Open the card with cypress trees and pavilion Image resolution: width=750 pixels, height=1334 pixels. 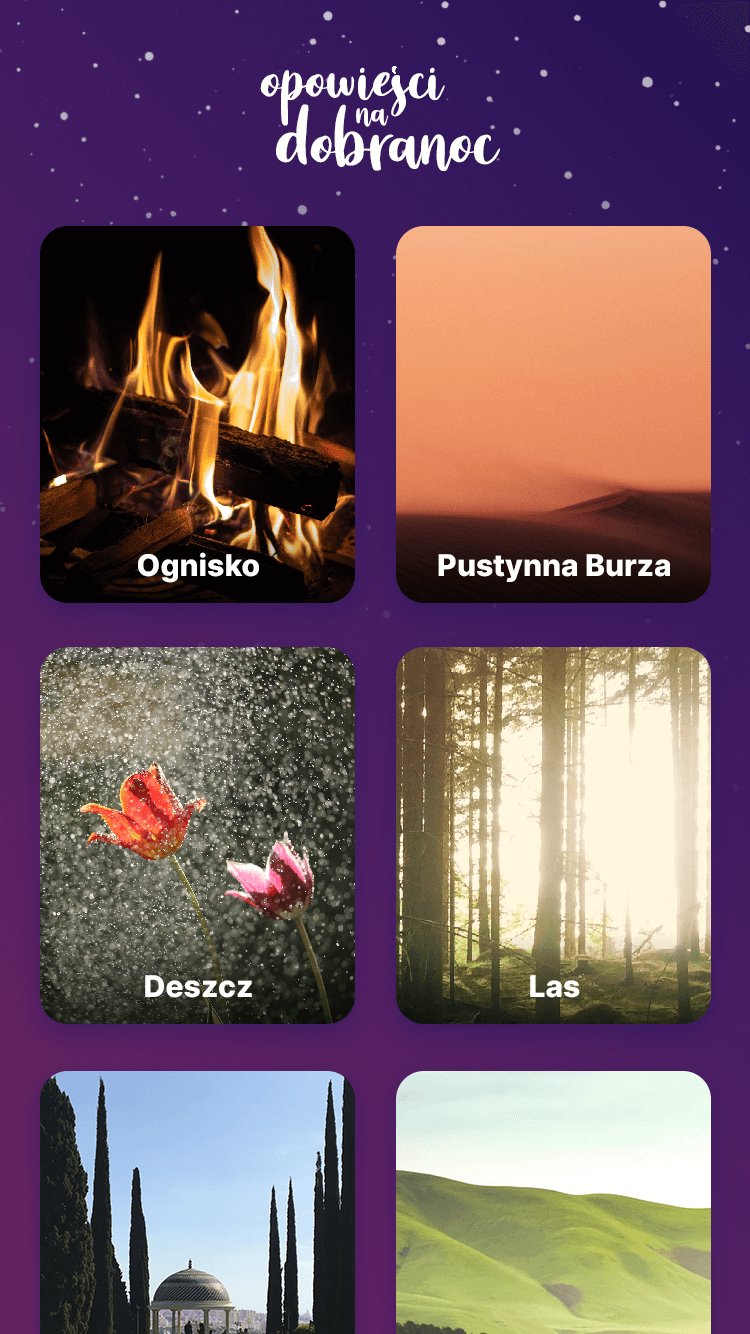pyautogui.click(x=197, y=1202)
